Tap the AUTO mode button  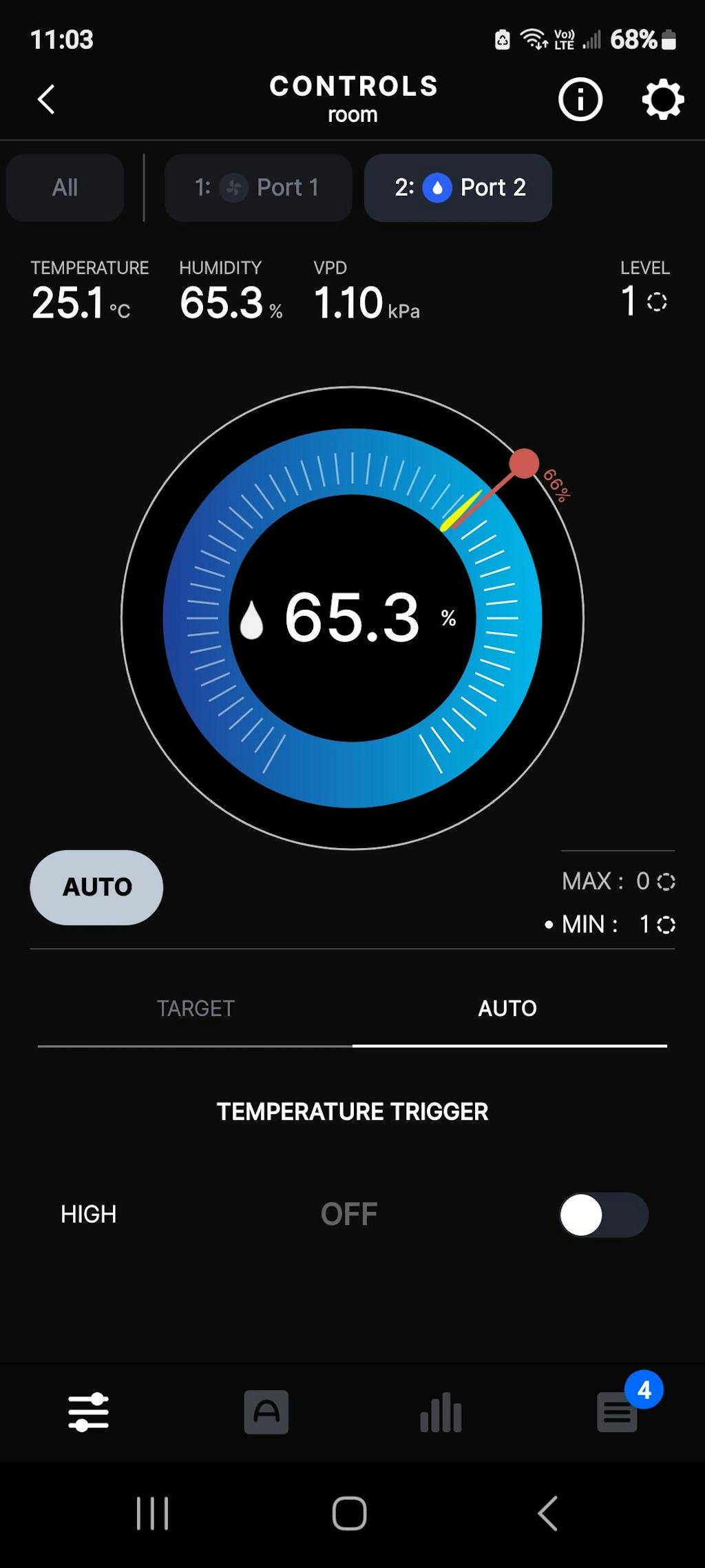(96, 887)
